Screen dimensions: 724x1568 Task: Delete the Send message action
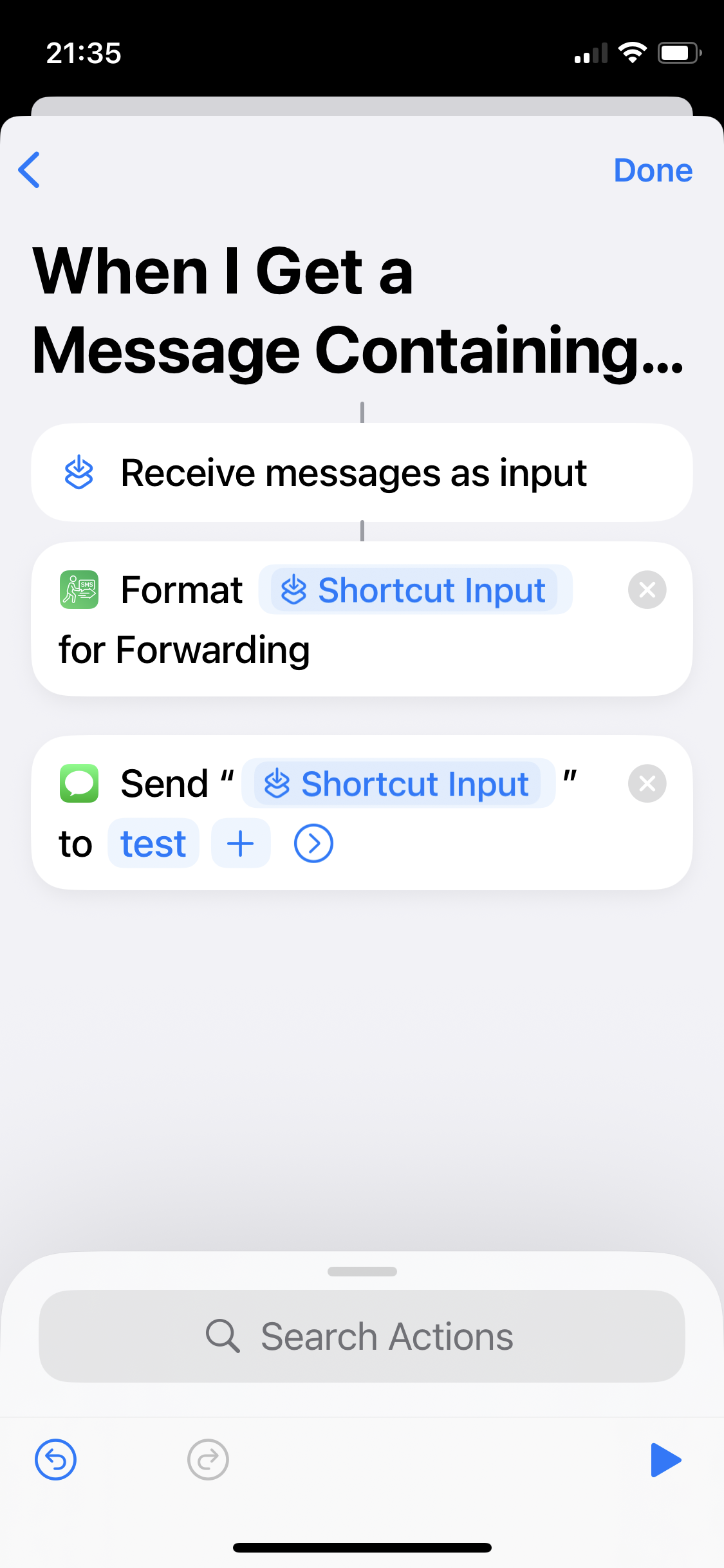pyautogui.click(x=647, y=783)
